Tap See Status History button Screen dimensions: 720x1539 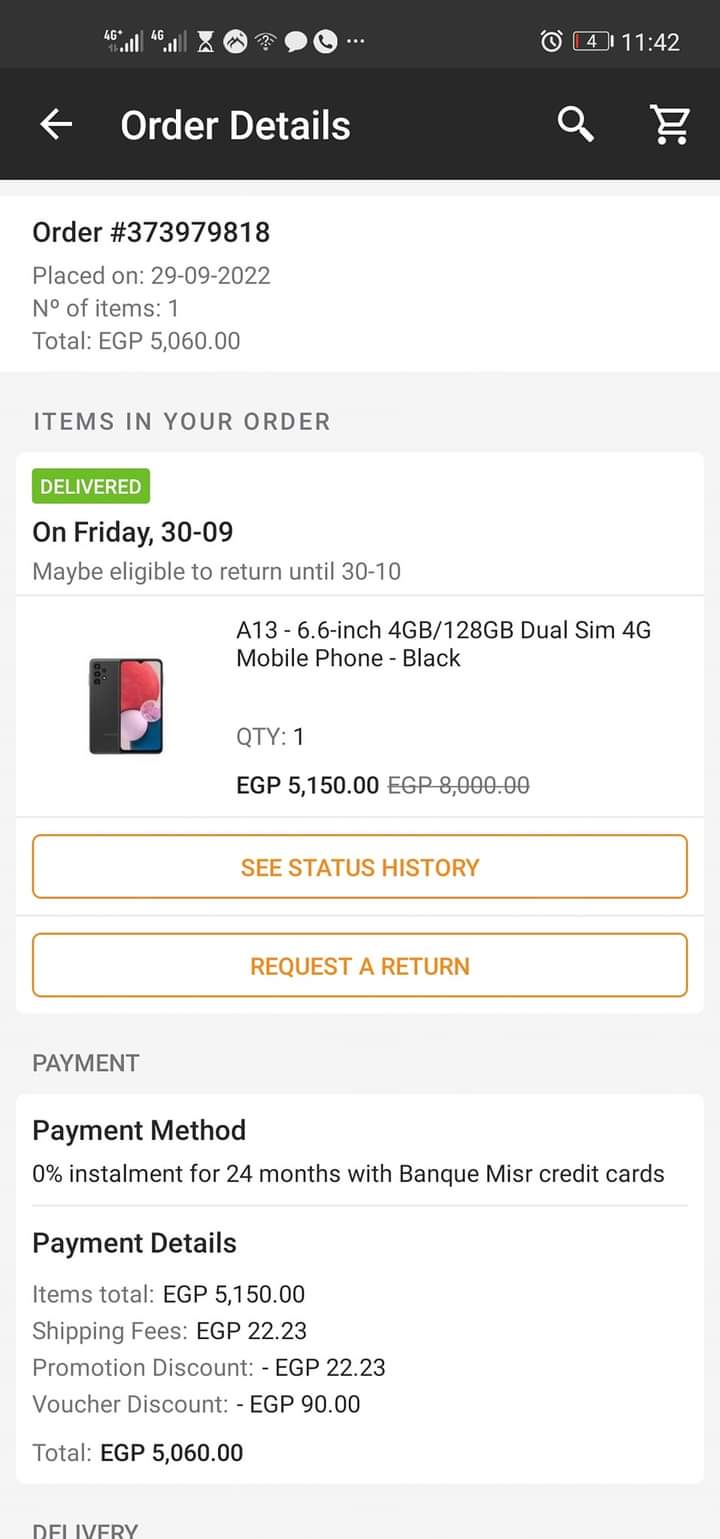click(x=360, y=867)
